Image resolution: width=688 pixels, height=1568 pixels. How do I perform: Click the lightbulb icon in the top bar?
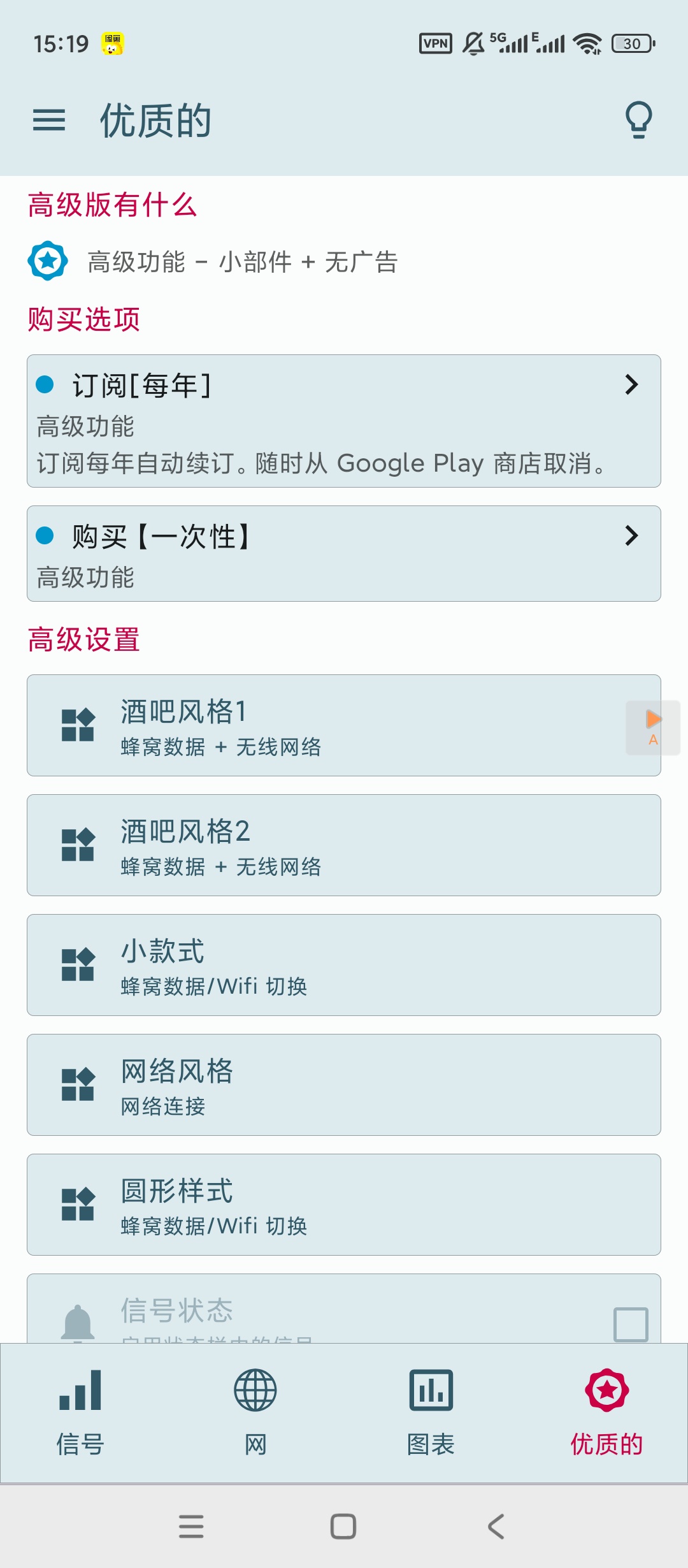point(638,119)
